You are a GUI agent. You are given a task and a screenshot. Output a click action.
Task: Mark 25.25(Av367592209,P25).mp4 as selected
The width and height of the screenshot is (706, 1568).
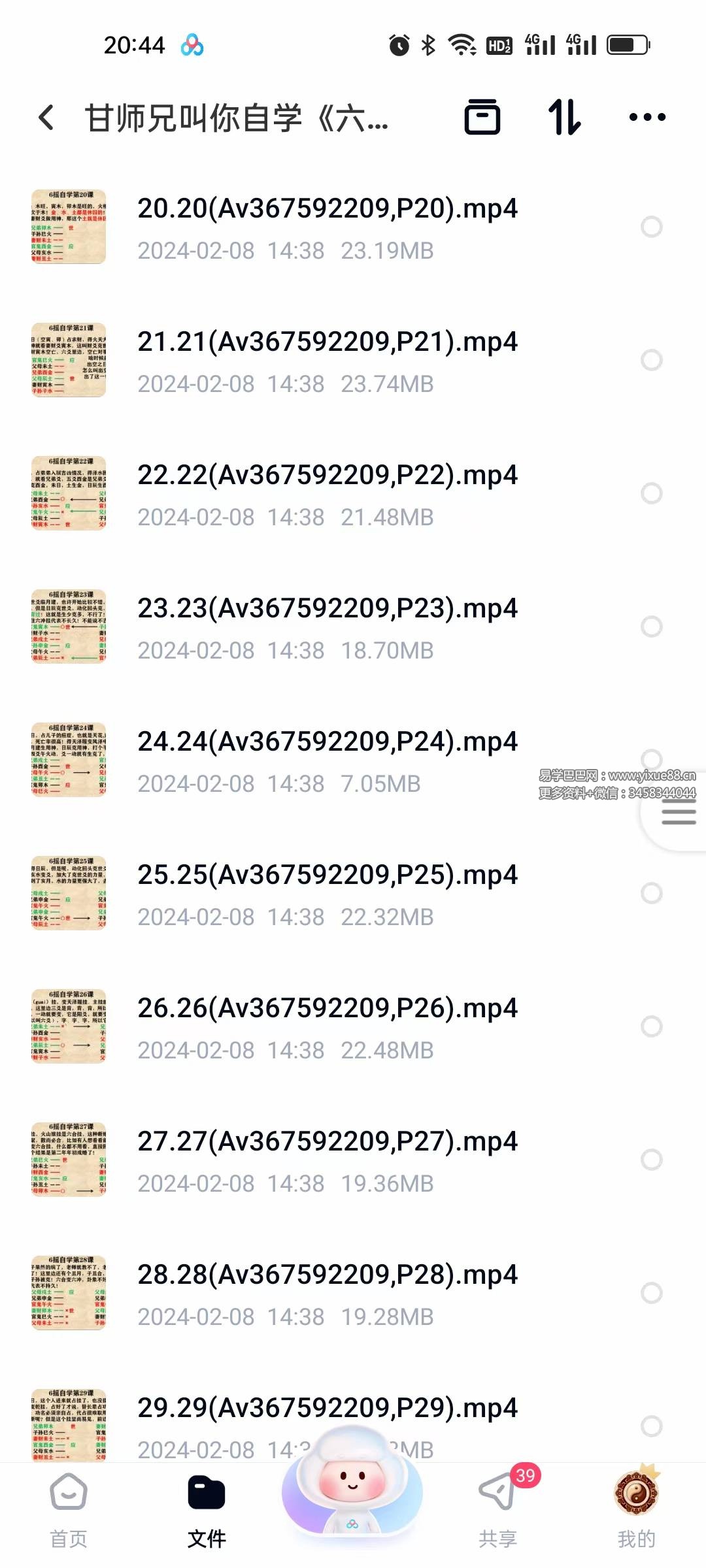click(x=651, y=893)
